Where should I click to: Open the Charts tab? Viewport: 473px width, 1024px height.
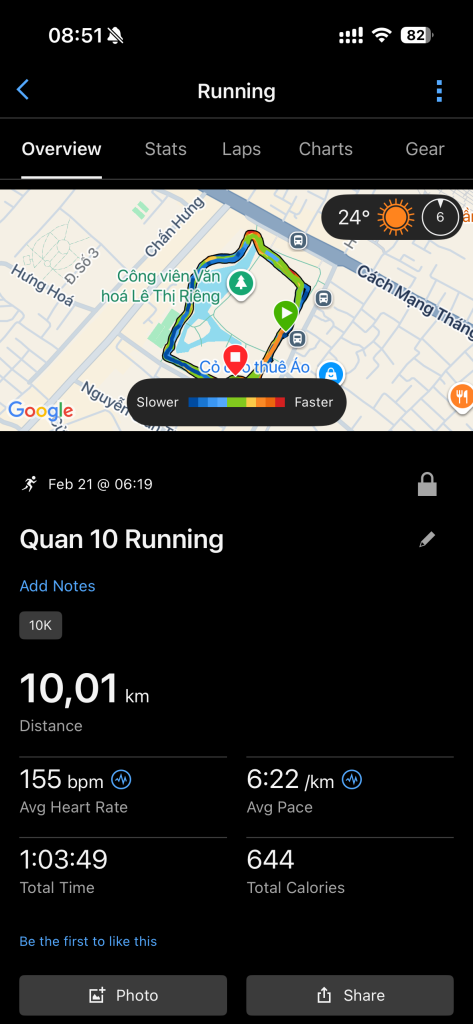(x=325, y=149)
